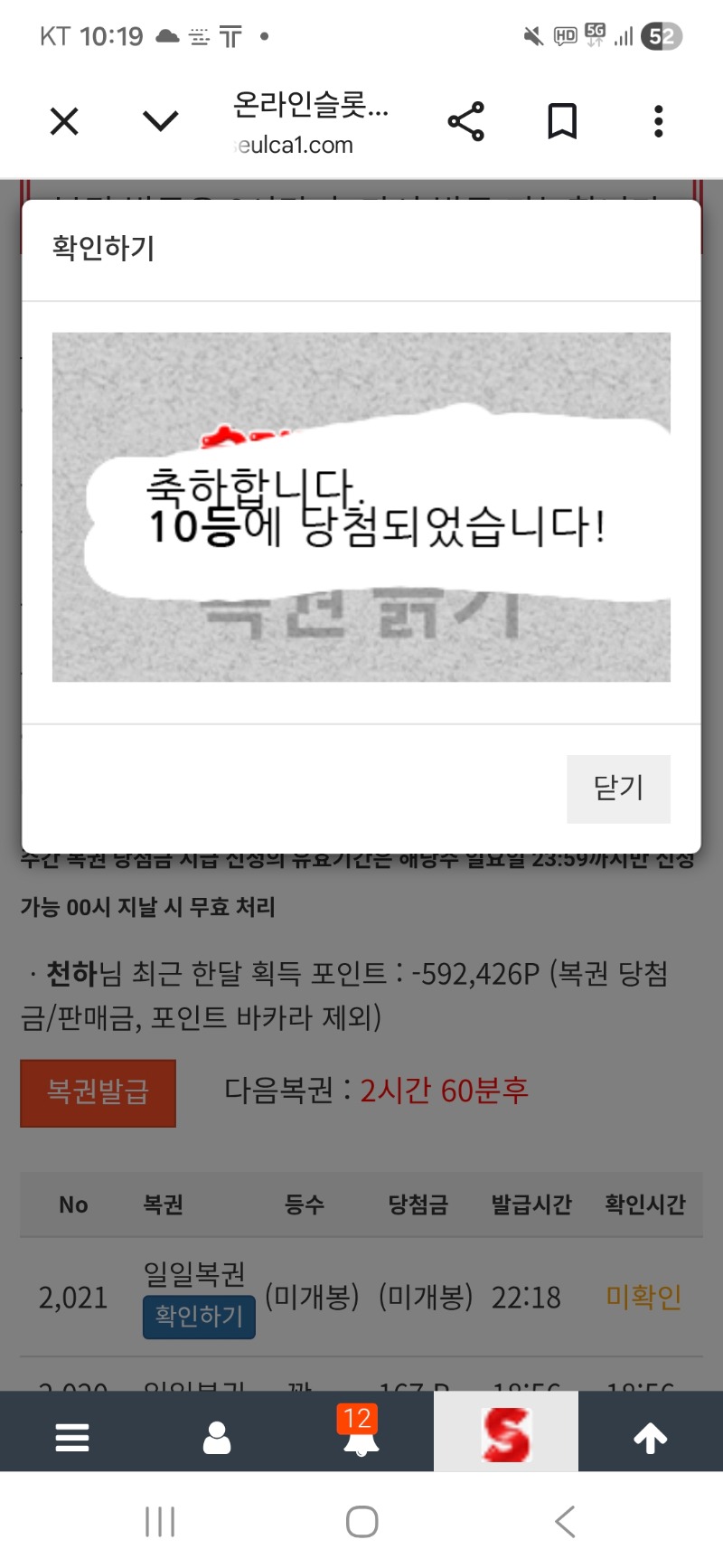Share this page
The height and width of the screenshot is (1568, 723).
click(466, 121)
